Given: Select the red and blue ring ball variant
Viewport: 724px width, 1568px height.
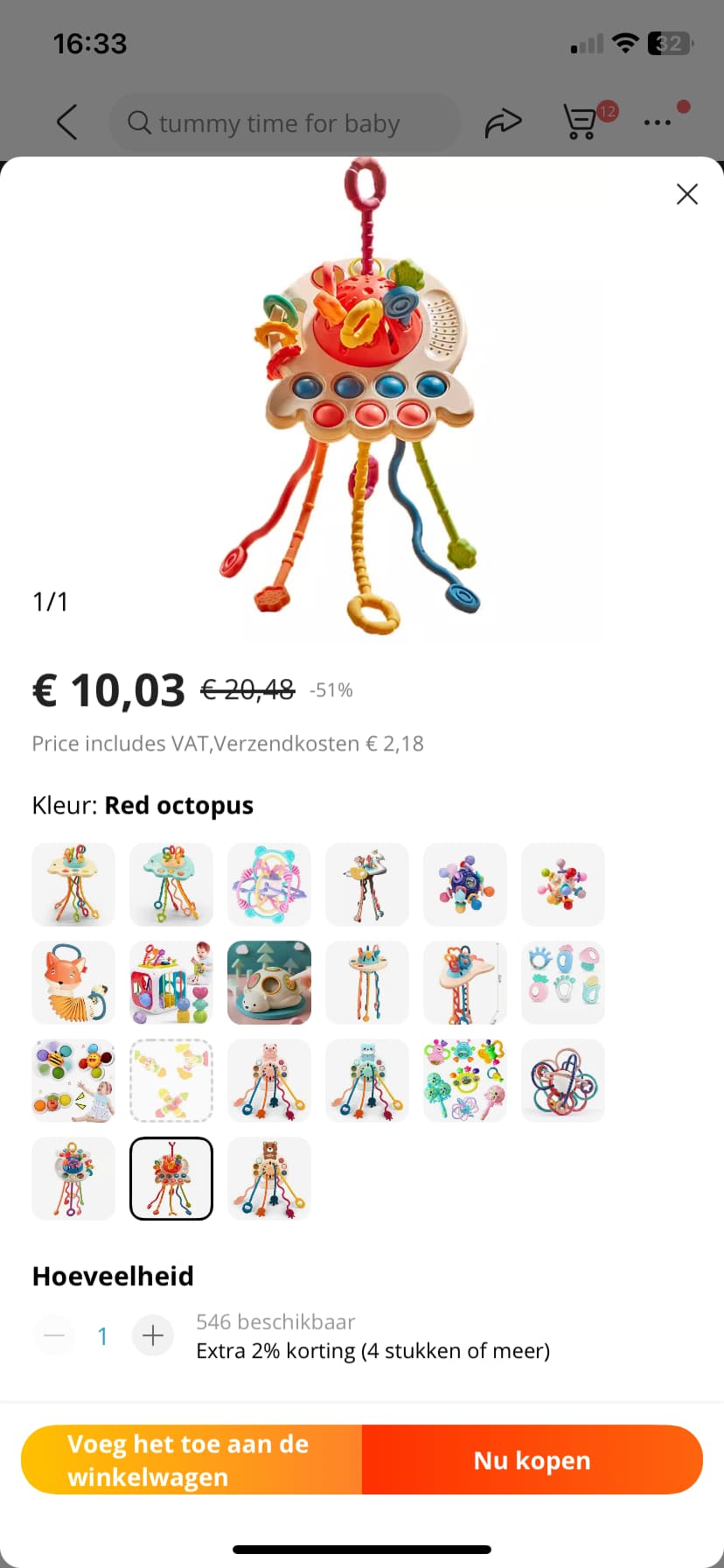Looking at the screenshot, I should [563, 1081].
